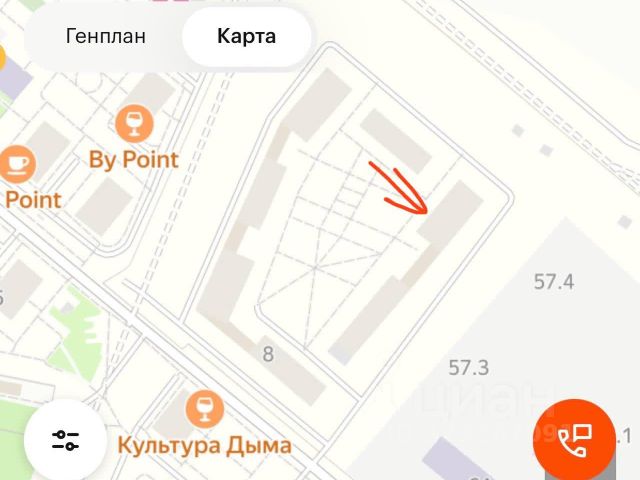Tap the orange call button
Viewport: 640px width, 480px height.
click(574, 438)
